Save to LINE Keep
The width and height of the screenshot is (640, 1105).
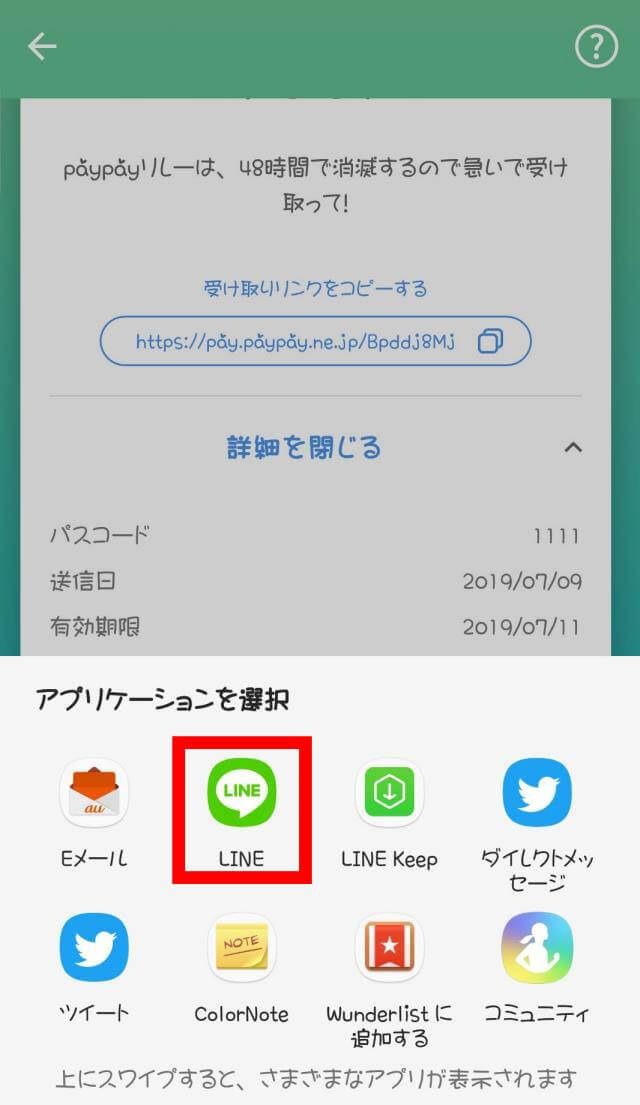(389, 810)
